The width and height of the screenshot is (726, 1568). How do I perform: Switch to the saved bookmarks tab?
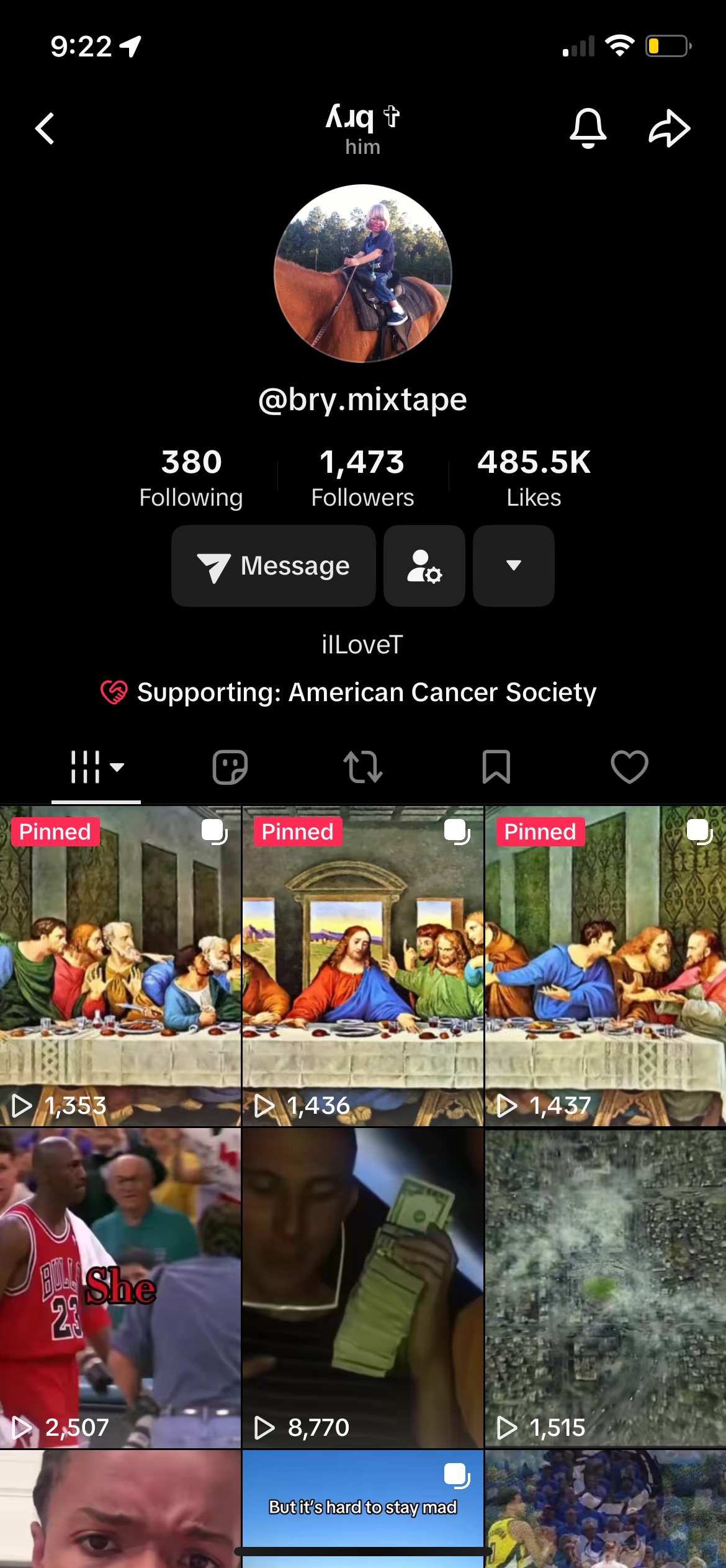tap(496, 767)
